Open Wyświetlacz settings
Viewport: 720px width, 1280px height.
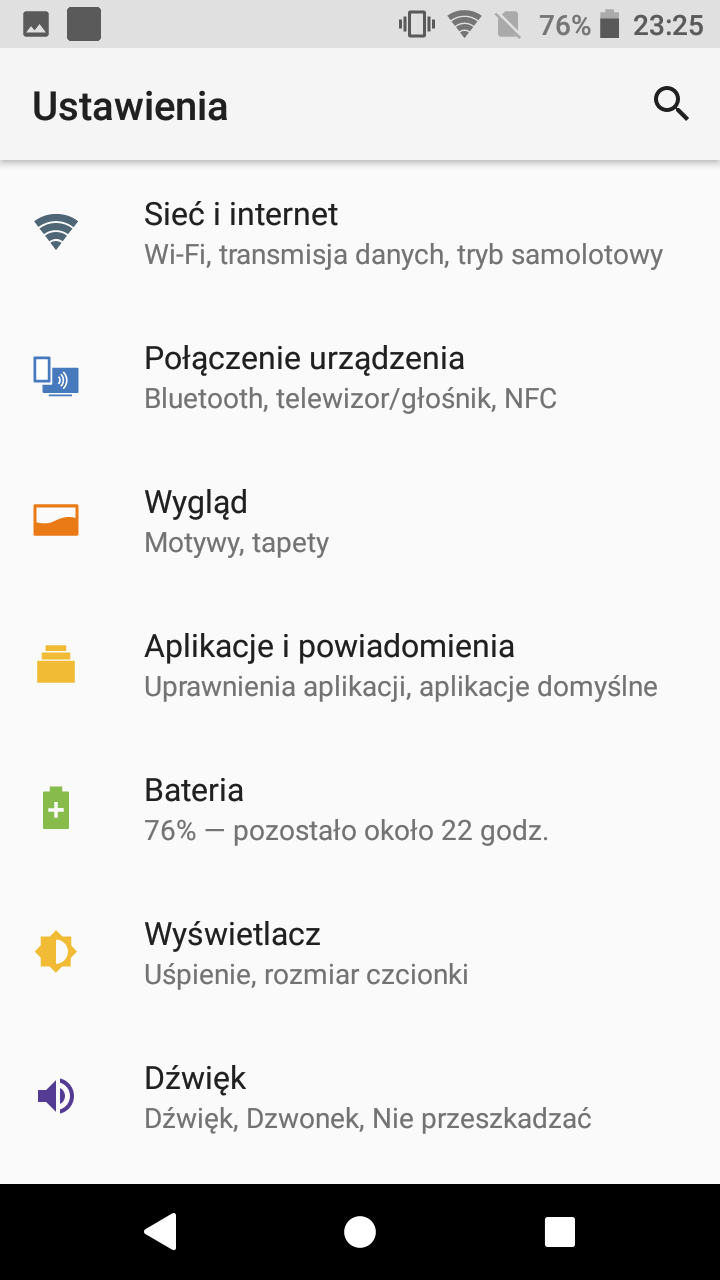pos(360,953)
